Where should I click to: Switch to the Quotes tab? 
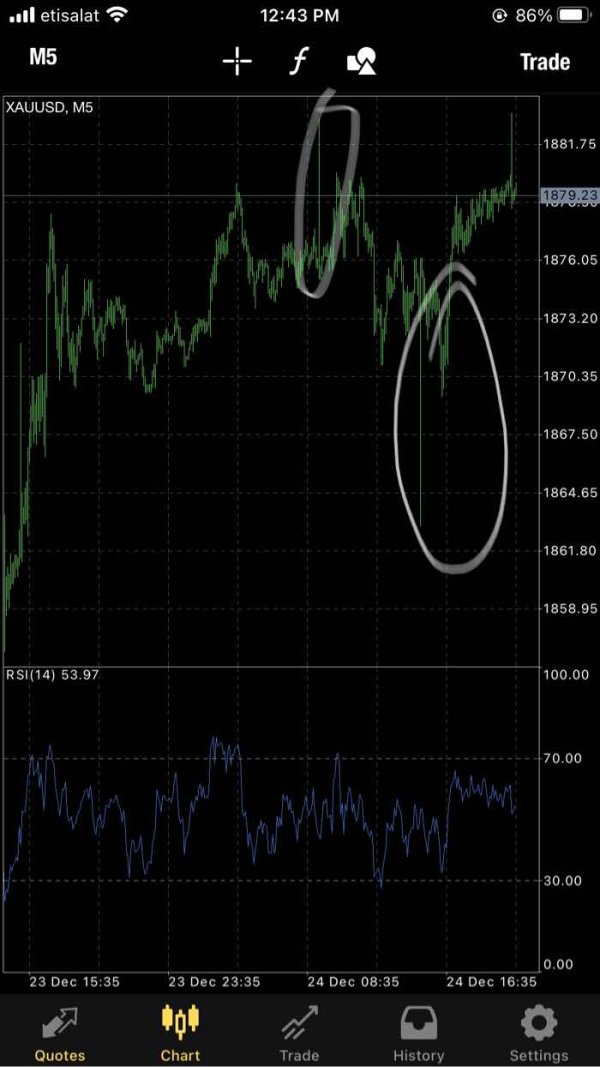(x=60, y=1033)
